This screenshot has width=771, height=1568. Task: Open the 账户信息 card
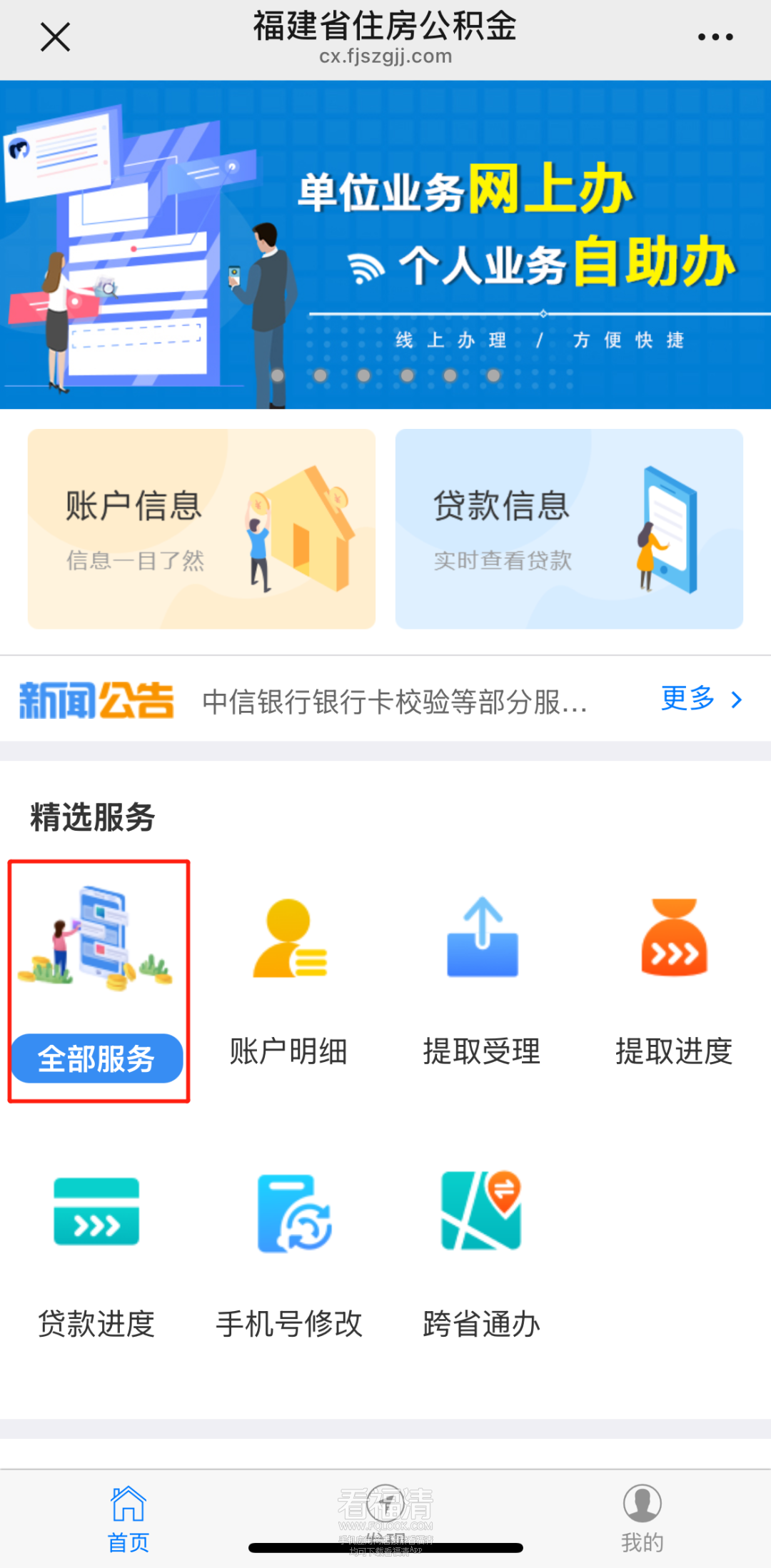201,529
